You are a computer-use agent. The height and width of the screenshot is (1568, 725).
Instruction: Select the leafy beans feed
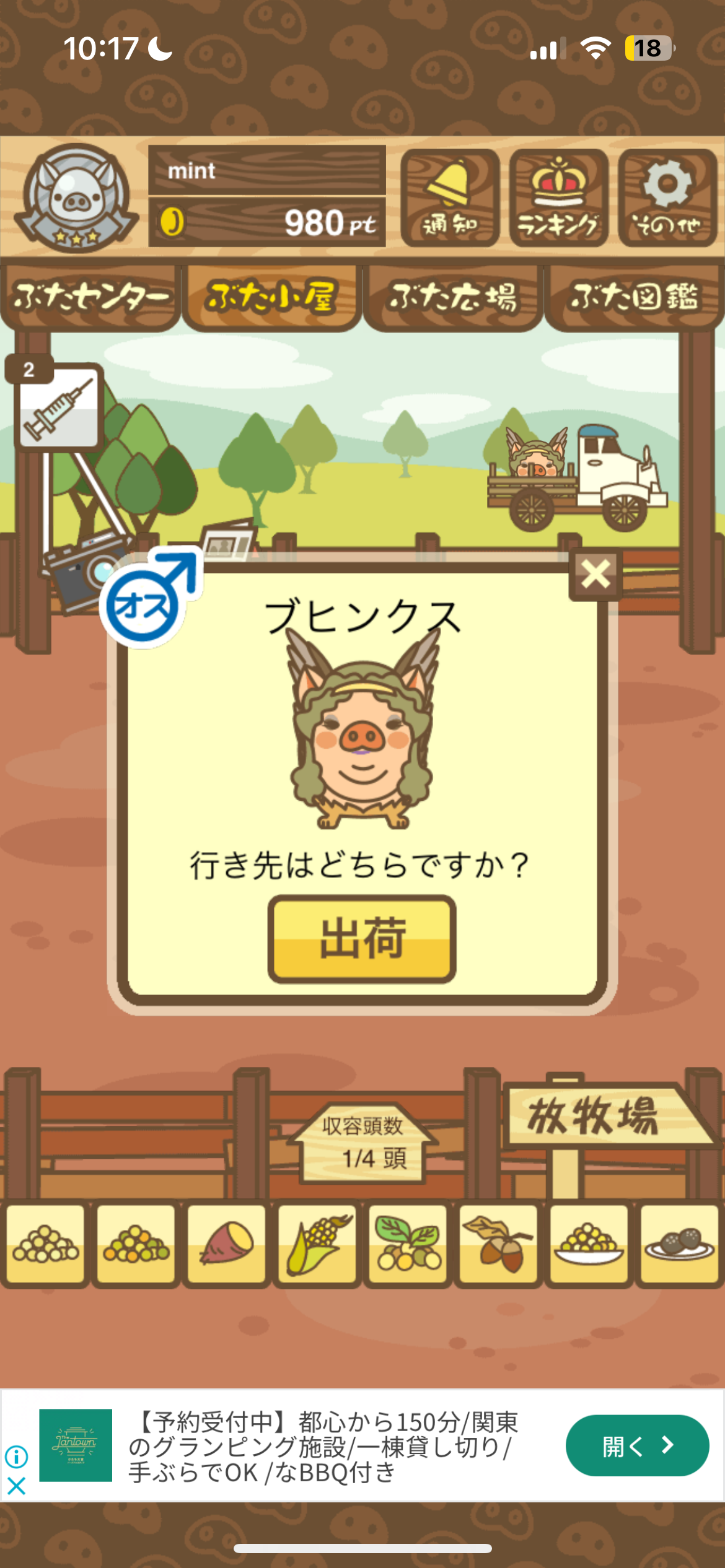pyautogui.click(x=408, y=1243)
